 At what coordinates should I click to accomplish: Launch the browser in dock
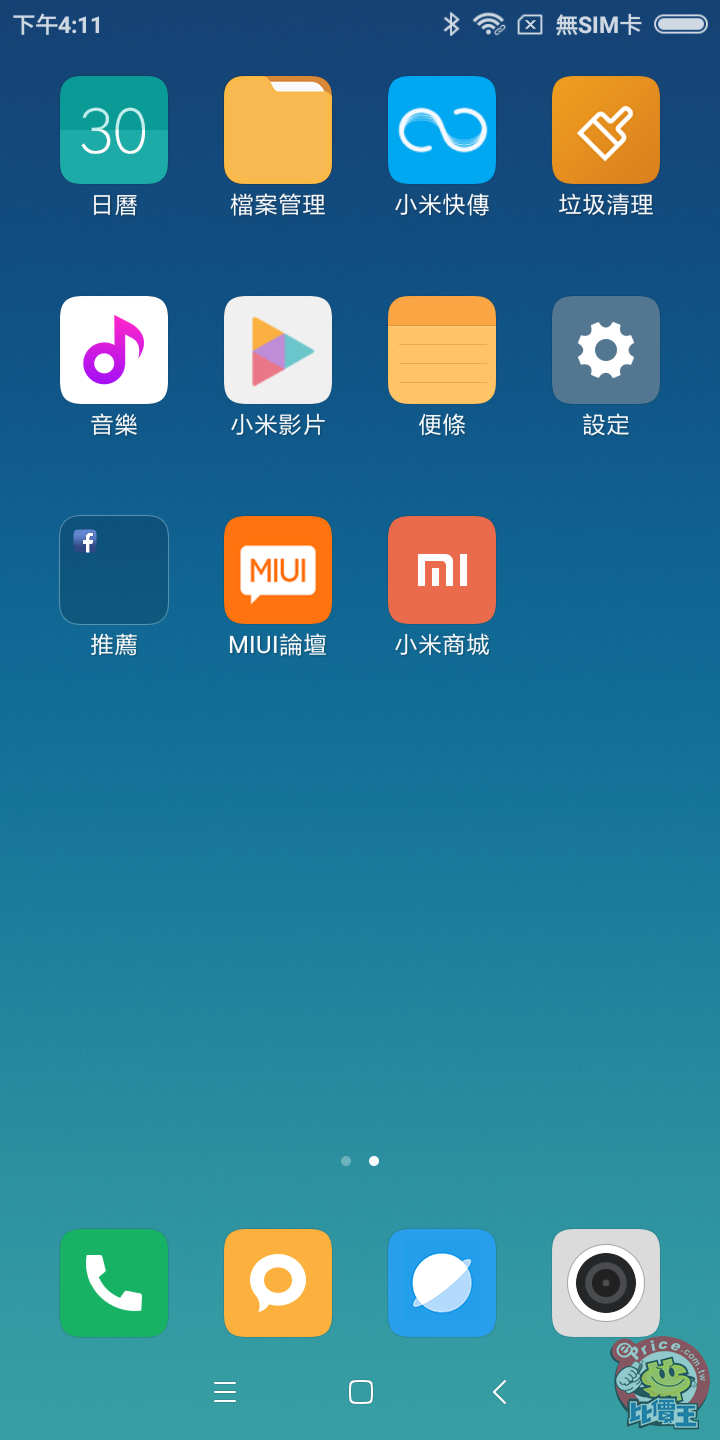[442, 1283]
